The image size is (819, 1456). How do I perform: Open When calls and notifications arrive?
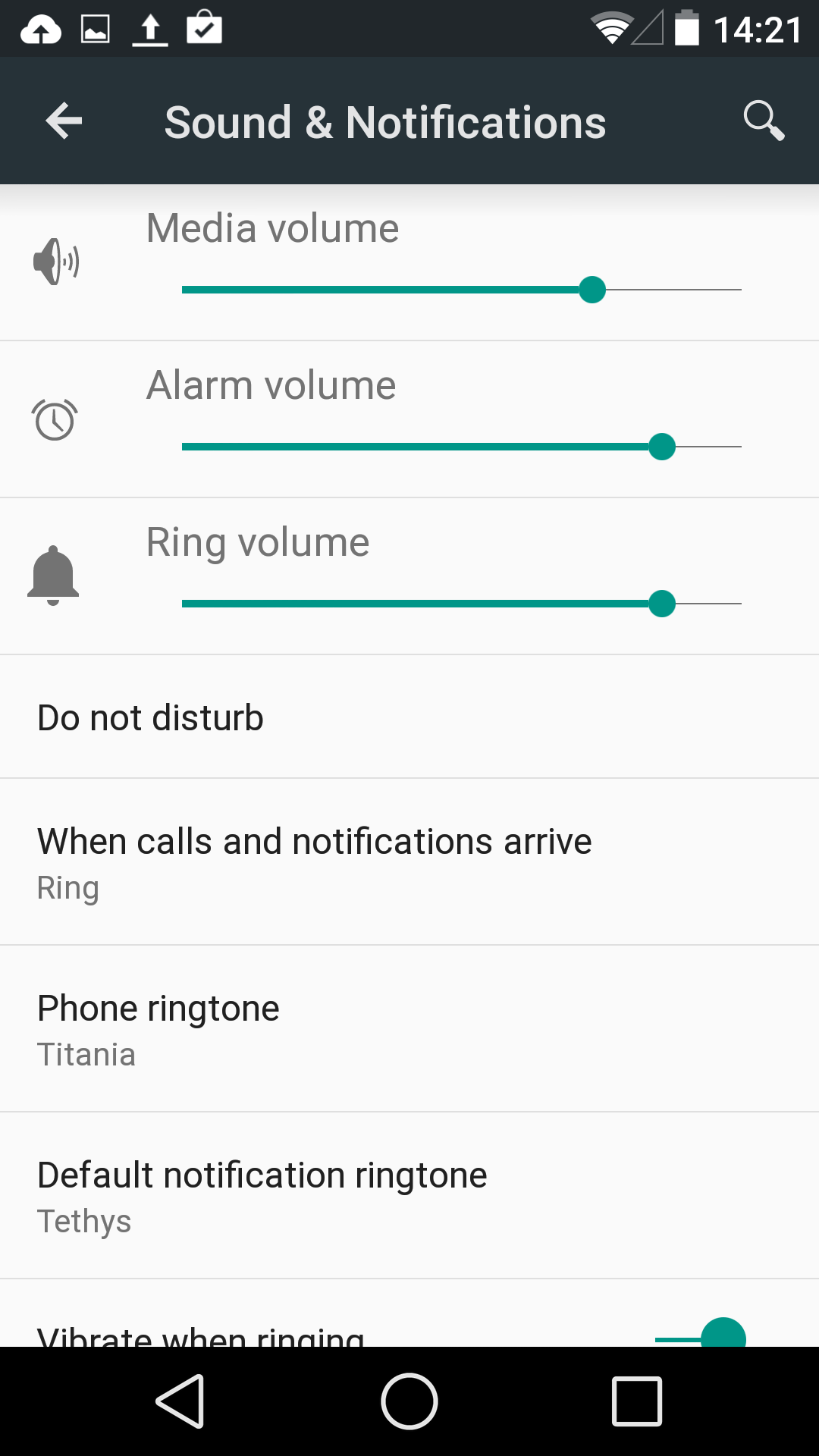[409, 862]
